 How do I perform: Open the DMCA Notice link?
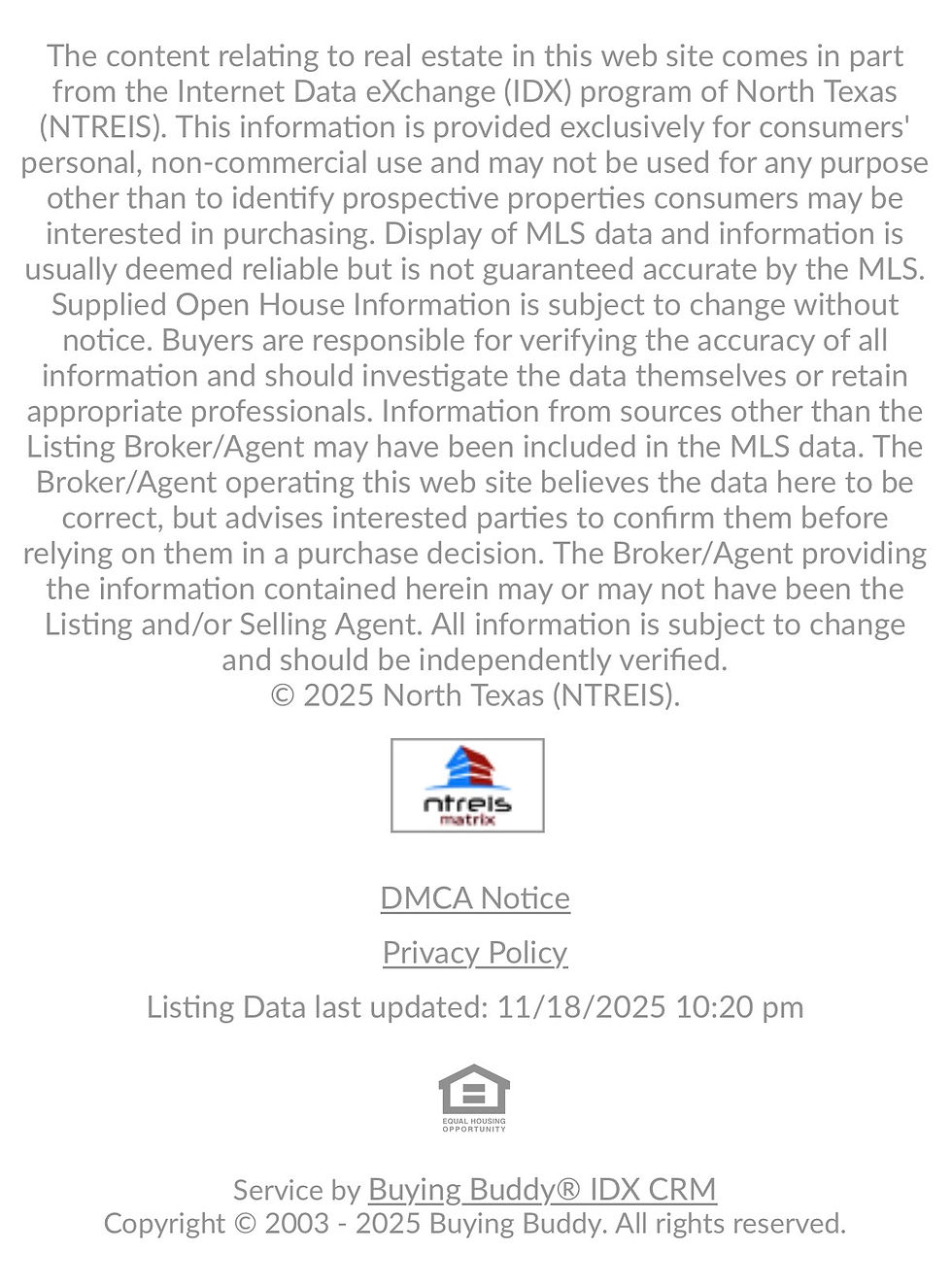(474, 897)
